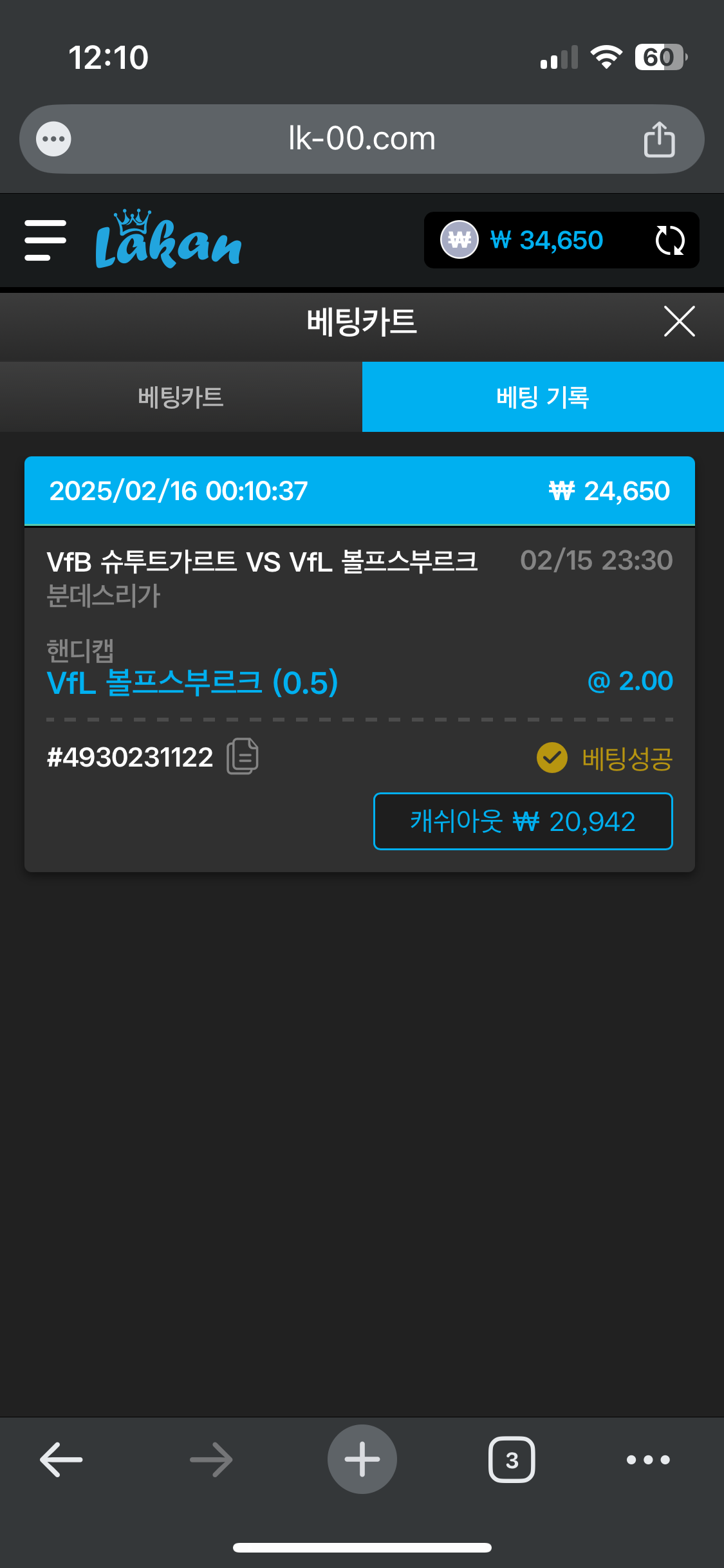The width and height of the screenshot is (724, 1568).
Task: Copy bet ID #4930231122
Action: tap(243, 756)
